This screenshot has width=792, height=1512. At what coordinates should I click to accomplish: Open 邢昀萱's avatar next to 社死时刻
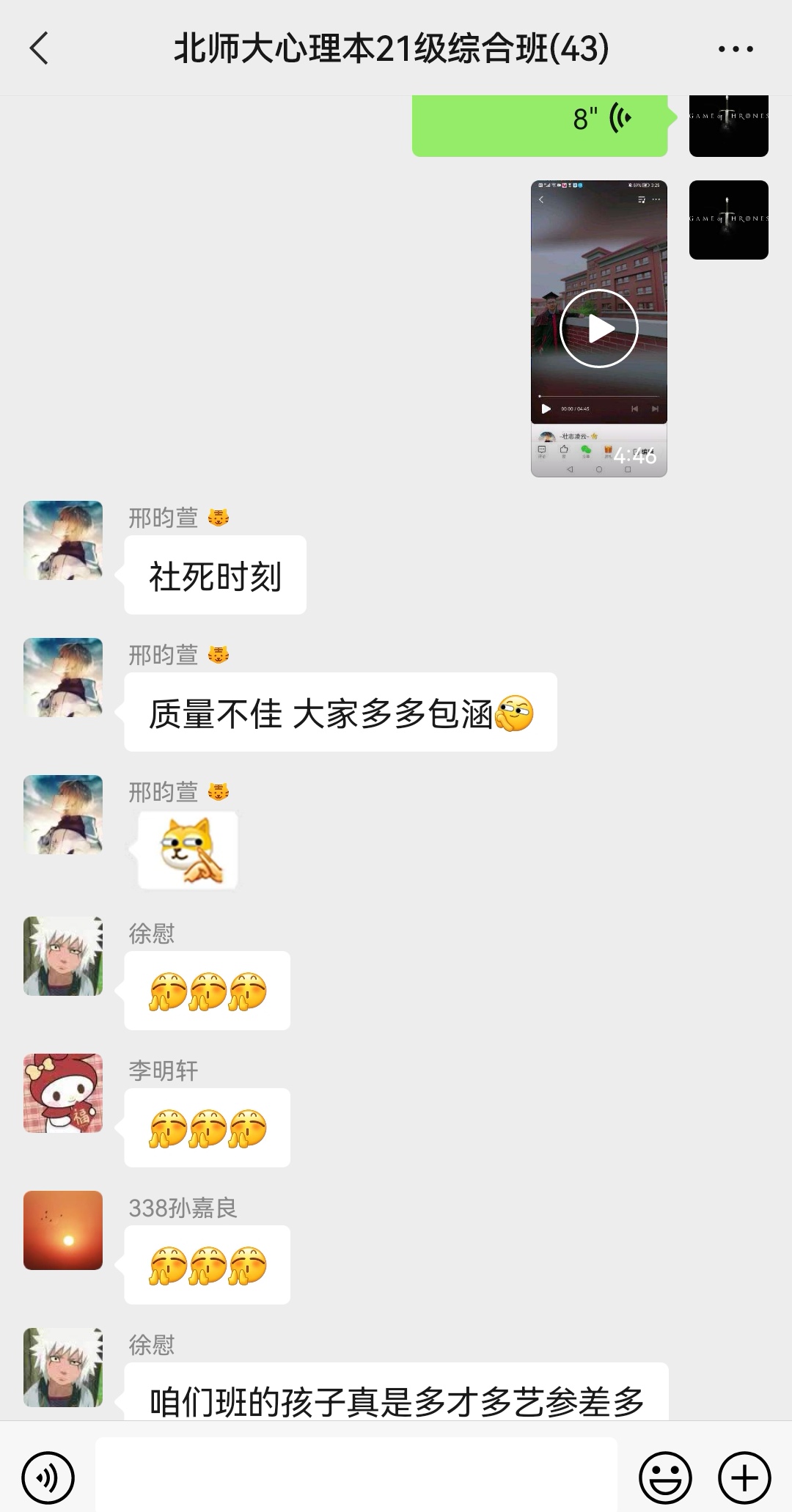pyautogui.click(x=63, y=540)
